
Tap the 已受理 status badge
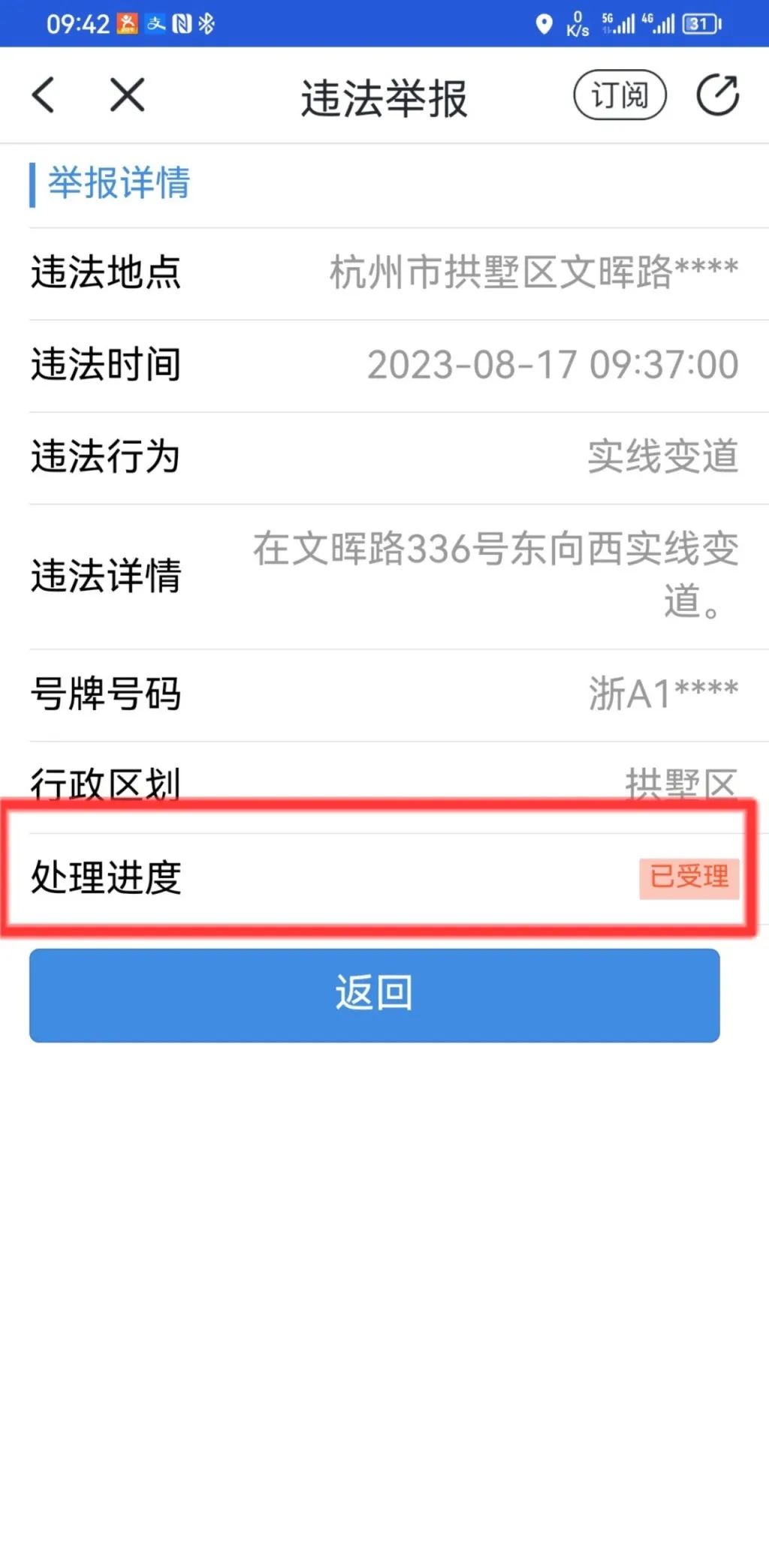pos(690,878)
